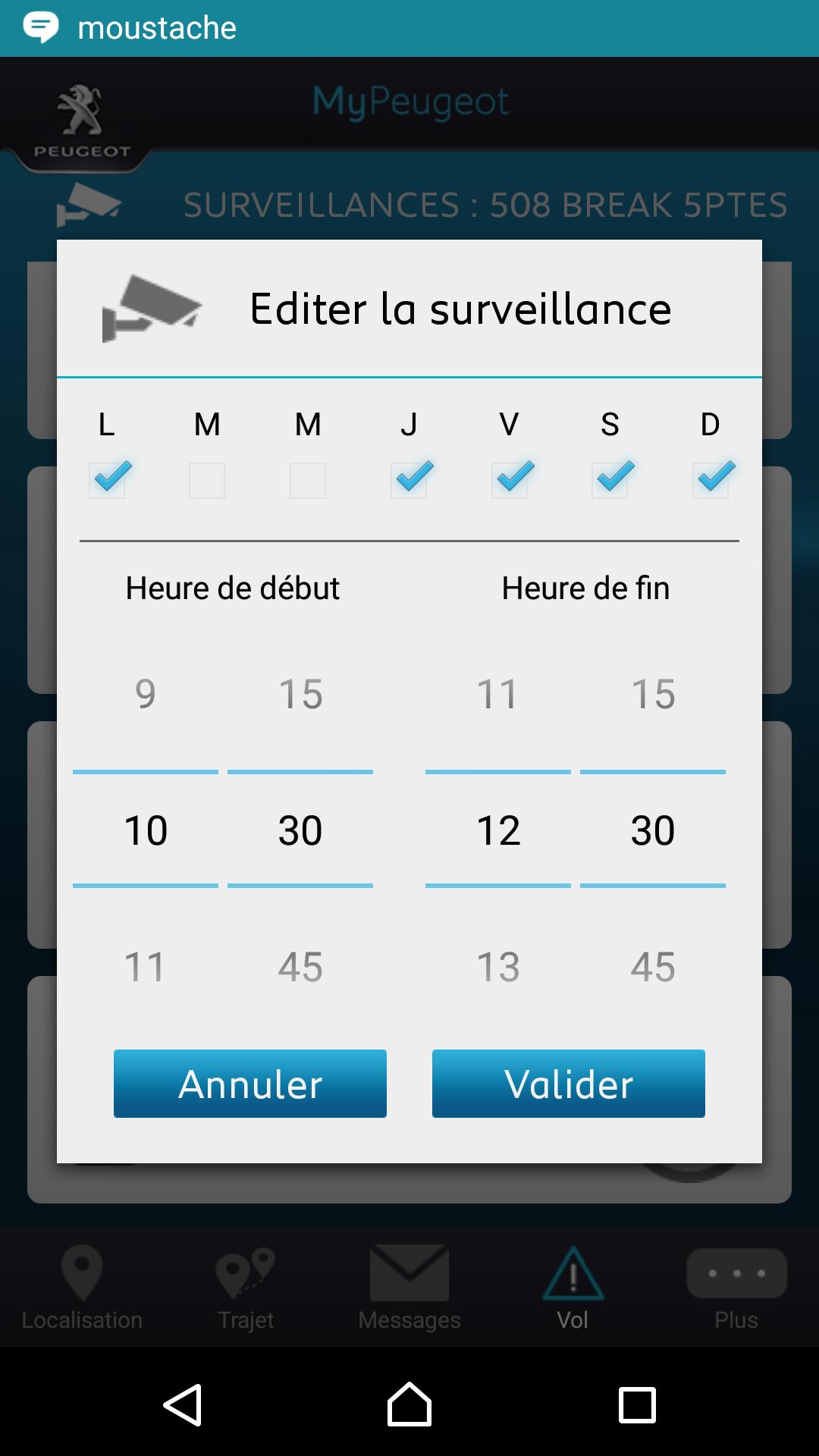Viewport: 819px width, 1456px height.
Task: Uncheck the J (jeudi) checkbox
Action: (x=409, y=480)
